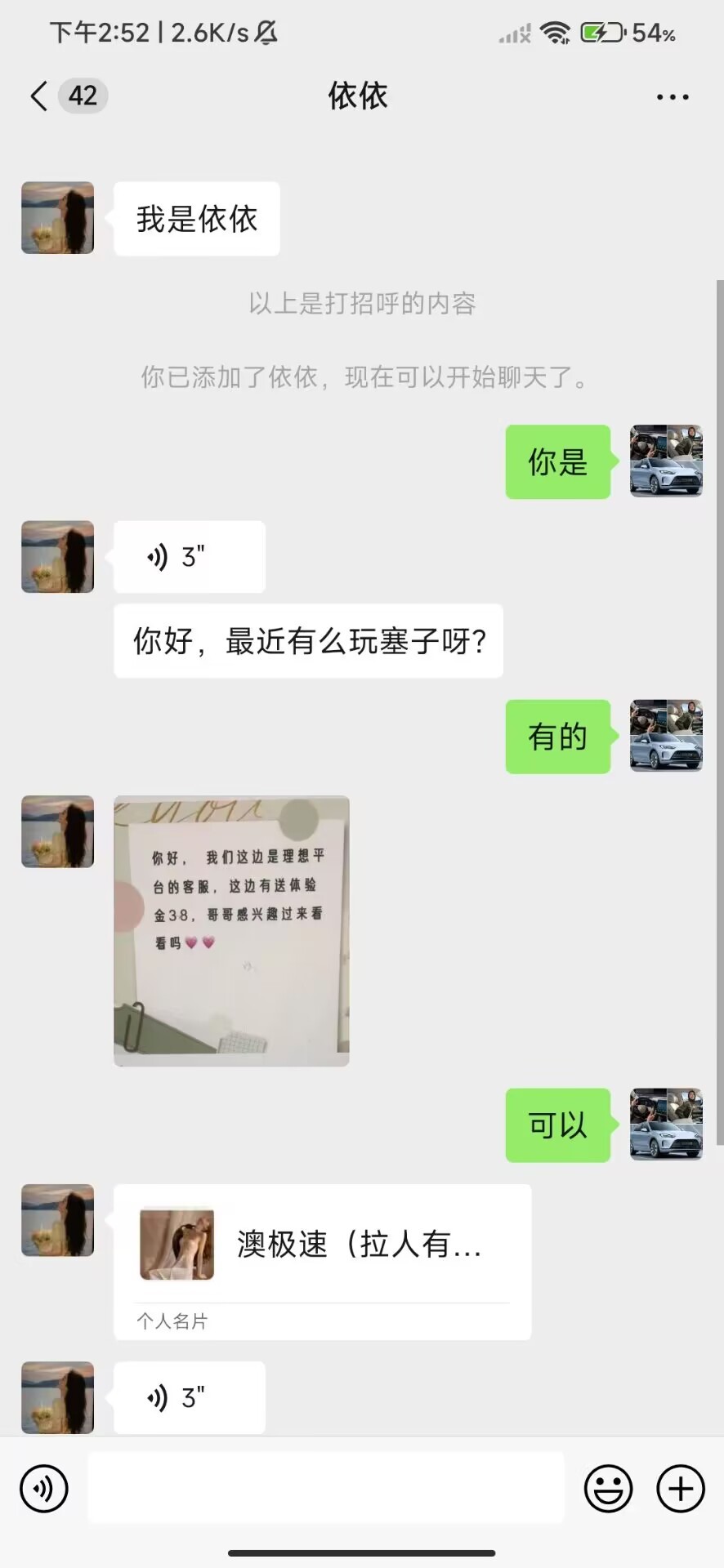Focus the message text field
Image resolution: width=724 pixels, height=1568 pixels.
[325, 1488]
